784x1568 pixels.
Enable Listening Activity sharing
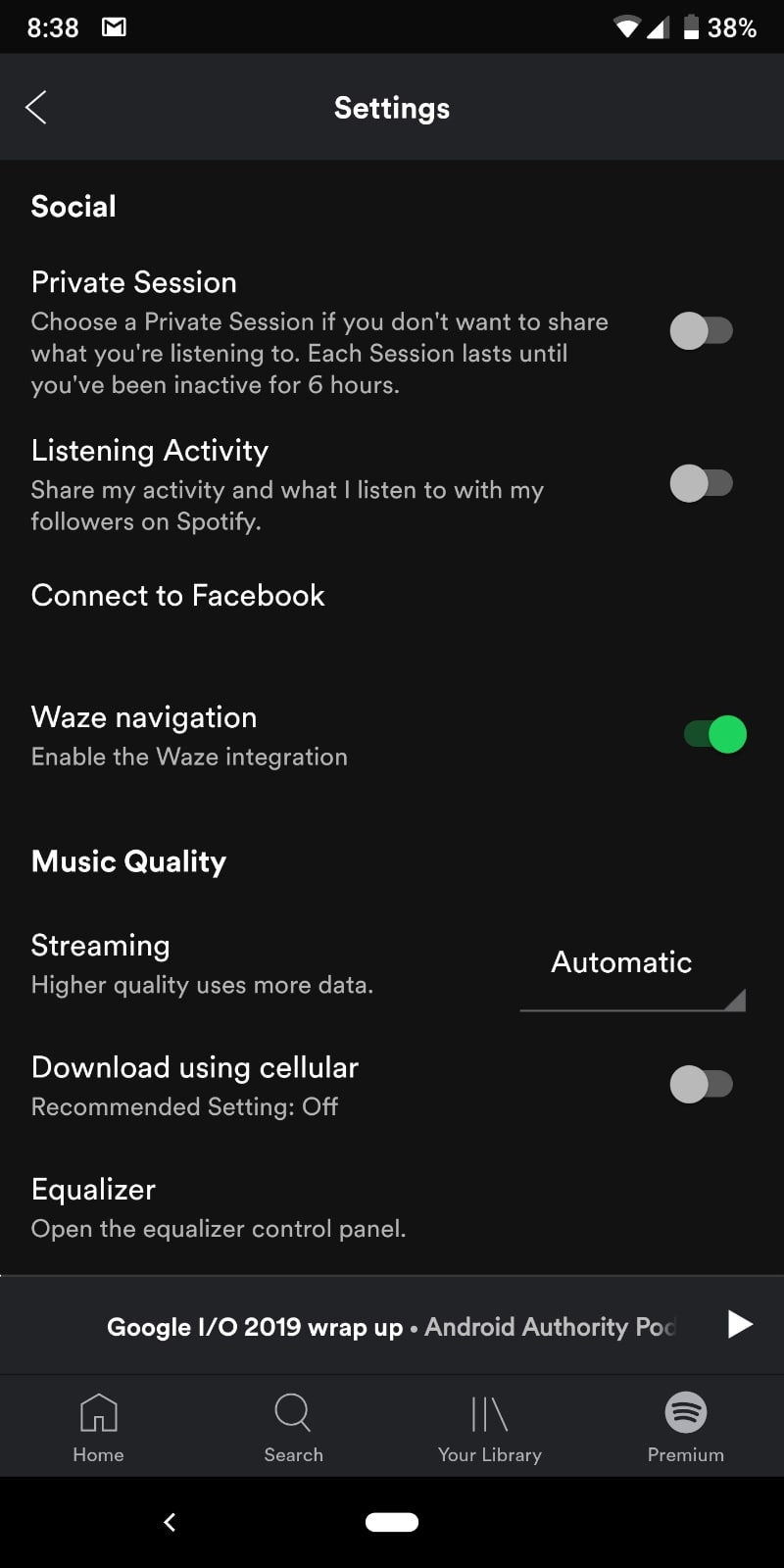[701, 483]
